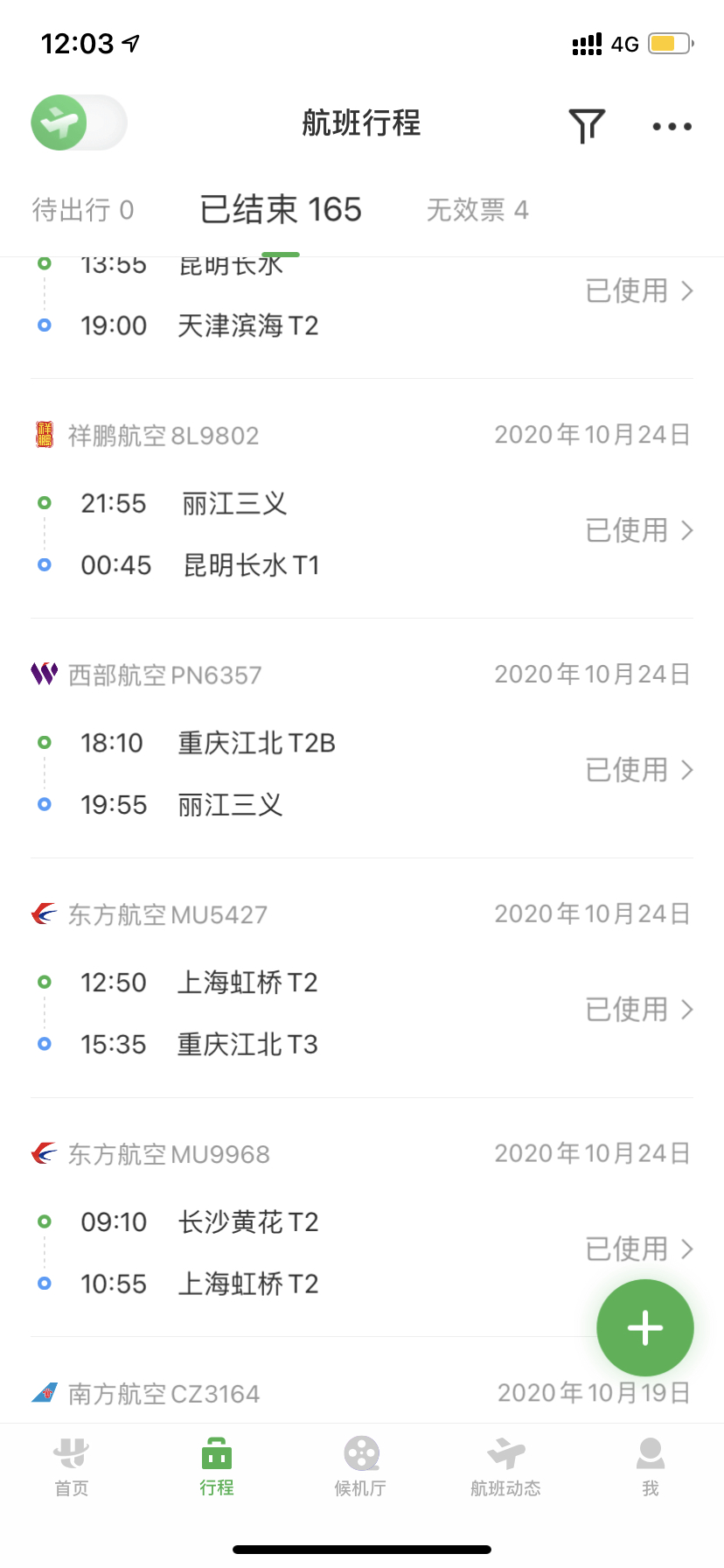Go to the 首页 tab
The width and height of the screenshot is (724, 1568).
tap(72, 1466)
